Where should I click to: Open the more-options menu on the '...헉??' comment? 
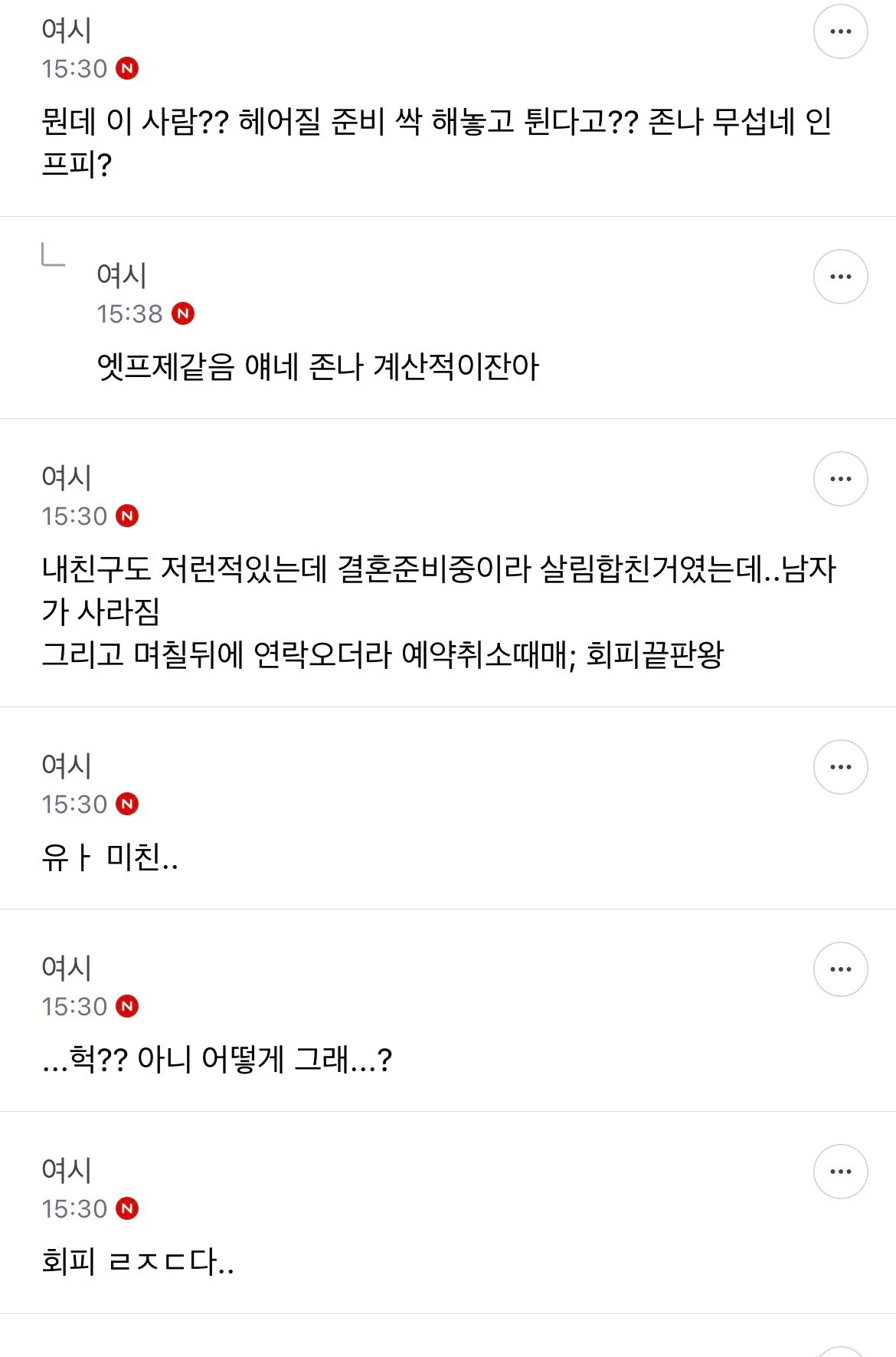click(840, 968)
